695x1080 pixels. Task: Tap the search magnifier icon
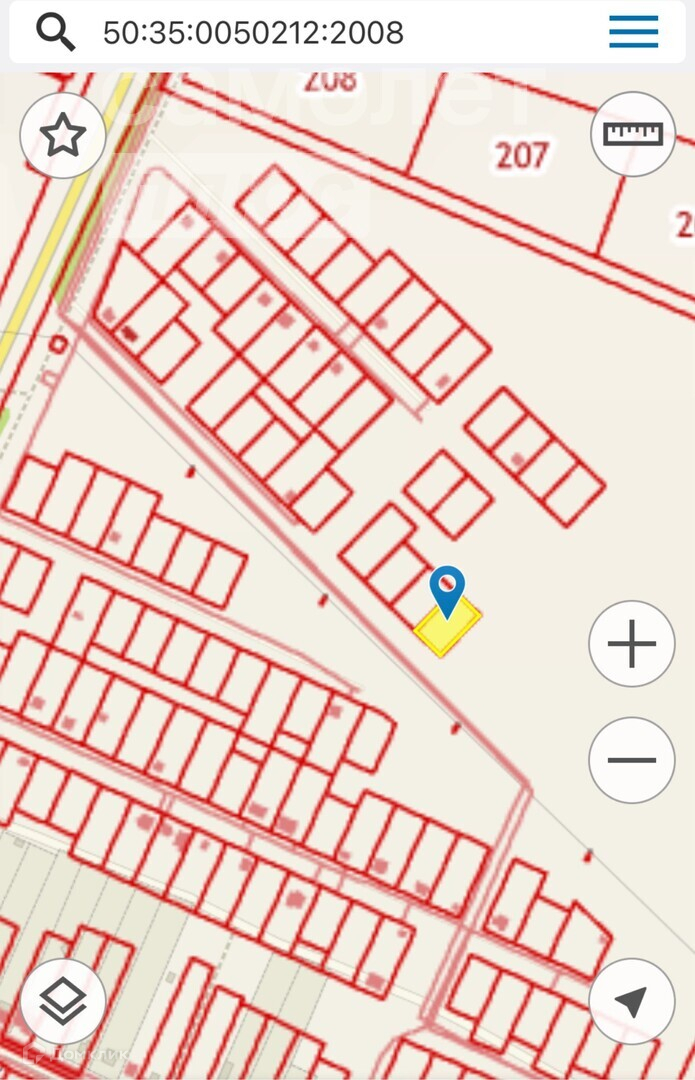56,33
